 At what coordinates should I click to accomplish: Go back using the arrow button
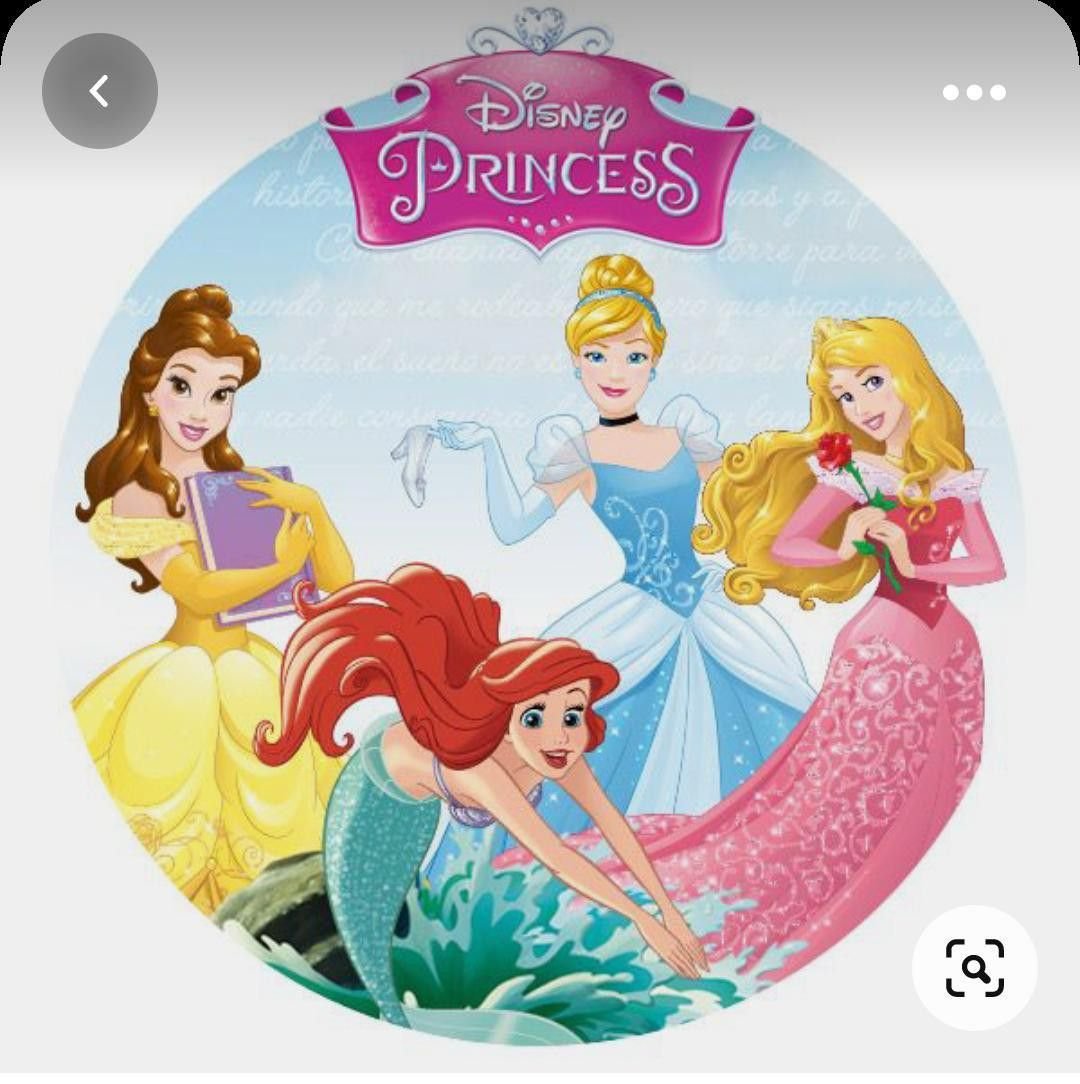pyautogui.click(x=99, y=91)
